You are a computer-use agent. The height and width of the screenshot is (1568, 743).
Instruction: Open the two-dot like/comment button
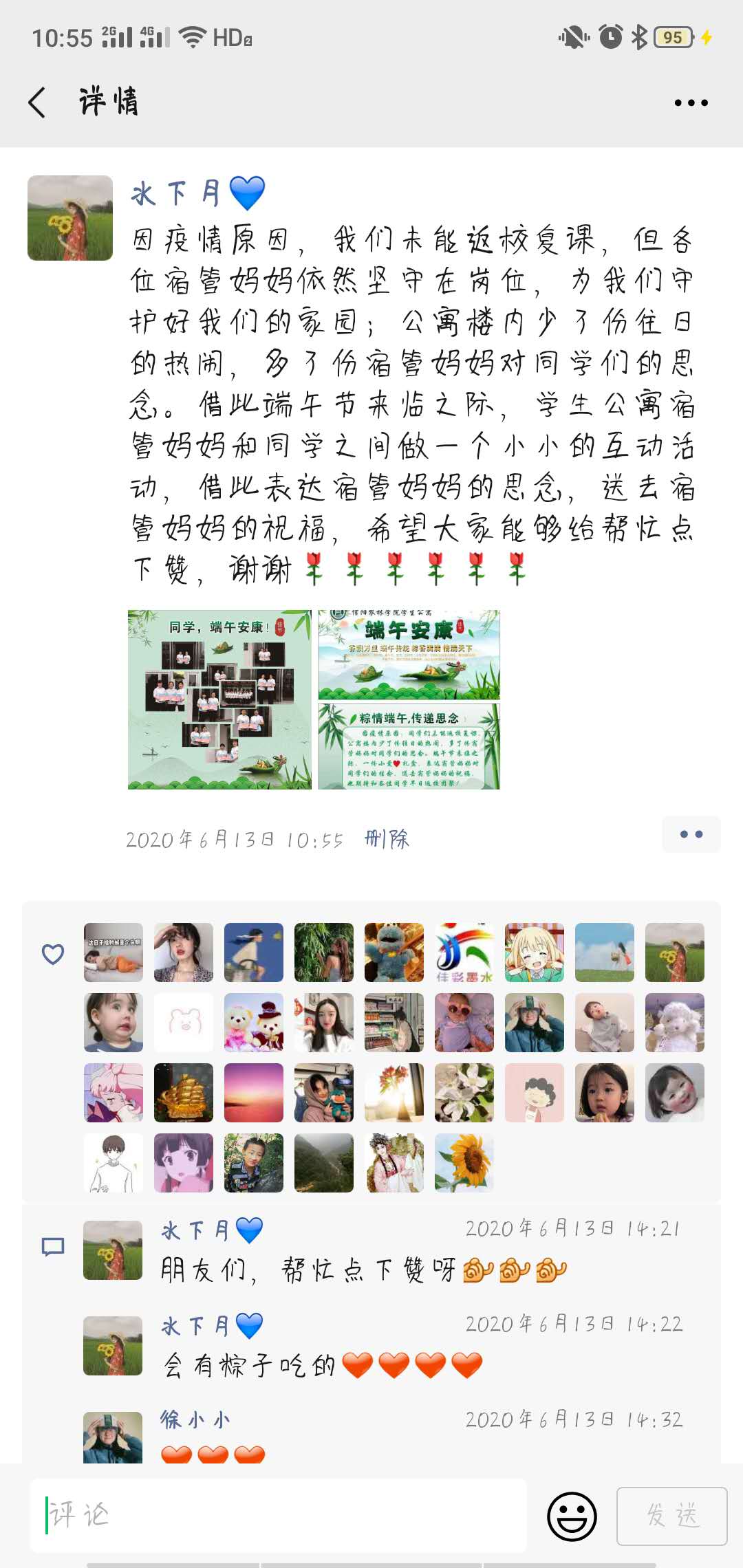(691, 834)
